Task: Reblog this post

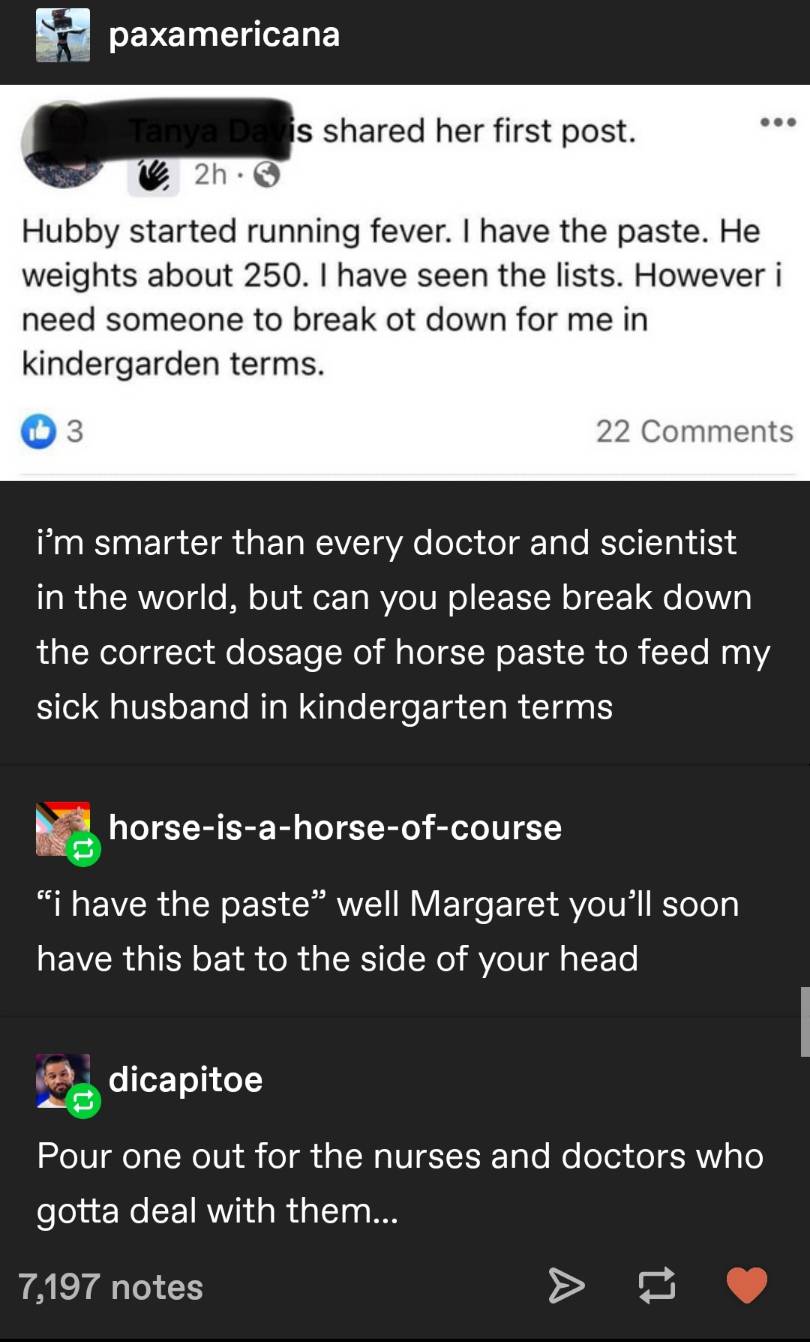Action: coord(655,1286)
